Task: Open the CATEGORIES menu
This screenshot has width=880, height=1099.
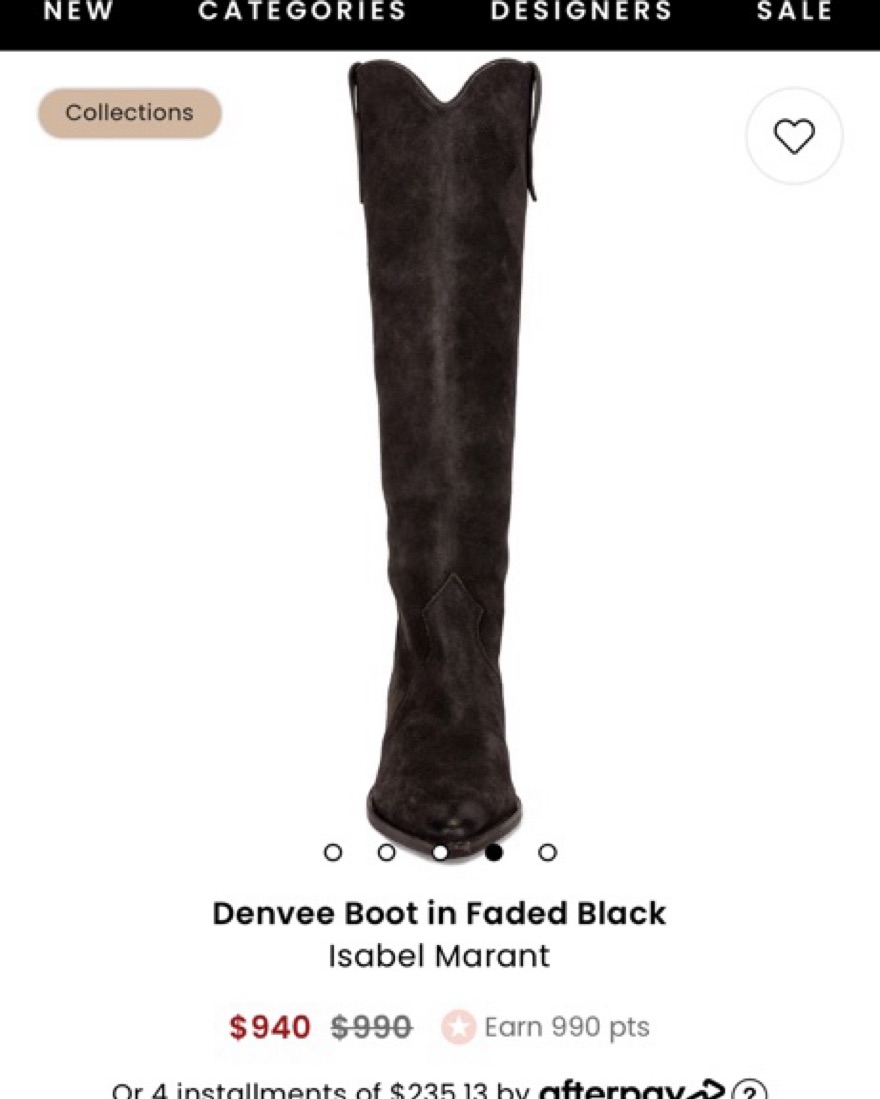Action: pyautogui.click(x=302, y=12)
